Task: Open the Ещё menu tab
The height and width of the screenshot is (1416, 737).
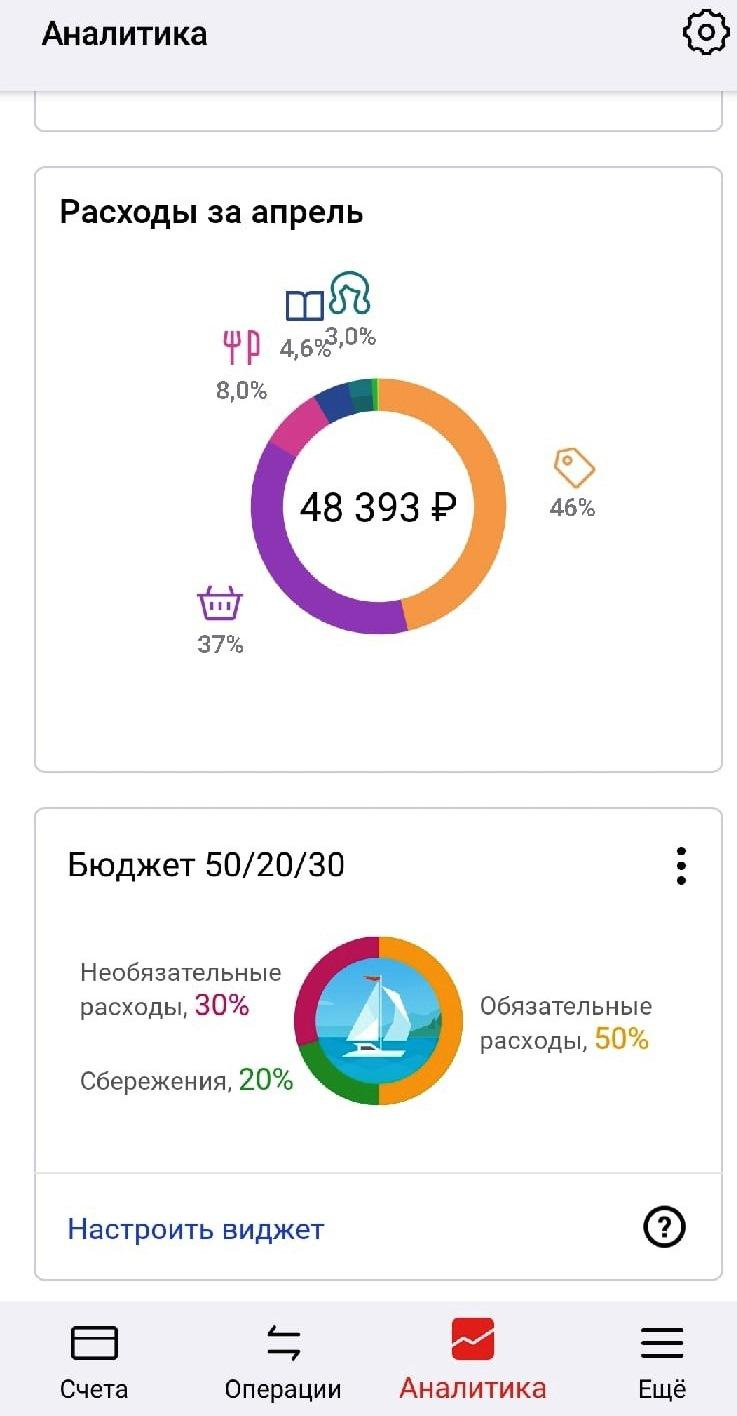Action: [662, 1361]
